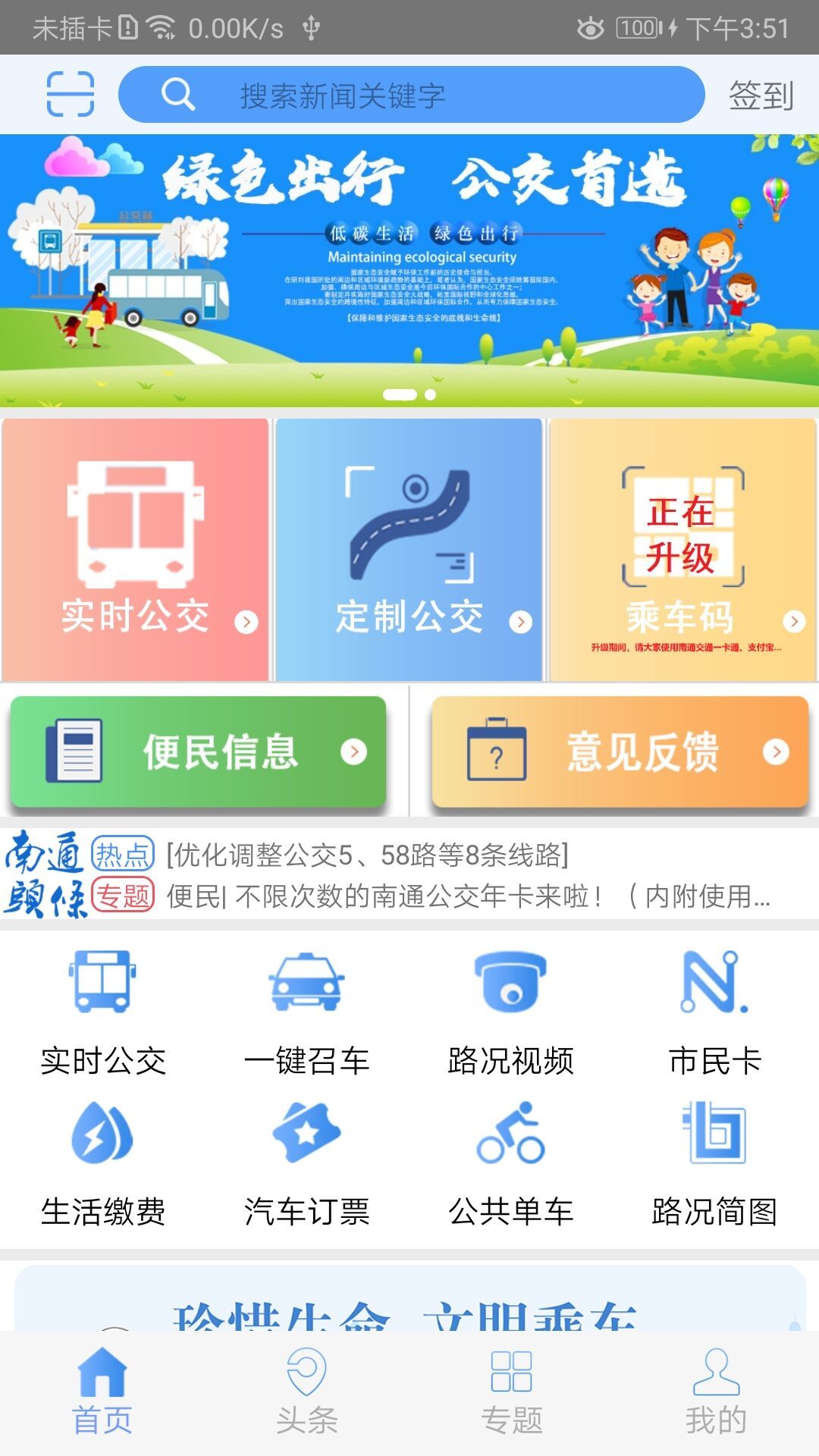The width and height of the screenshot is (819, 1456).
Task: Open the QR code scanner icon
Action: coord(71,93)
